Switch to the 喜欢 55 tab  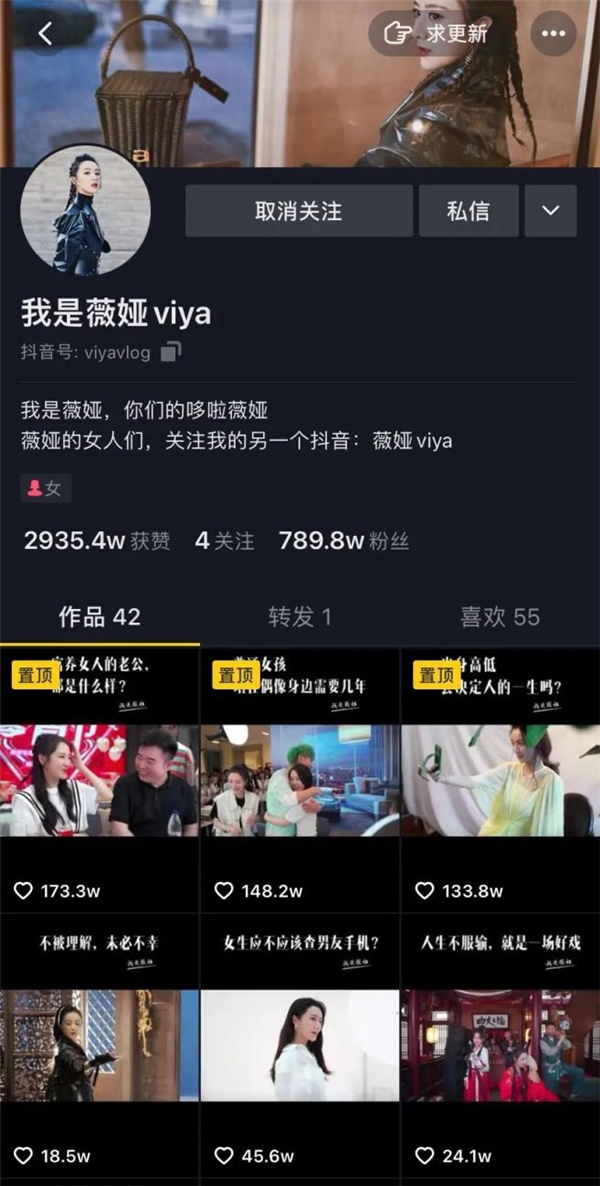tap(499, 617)
